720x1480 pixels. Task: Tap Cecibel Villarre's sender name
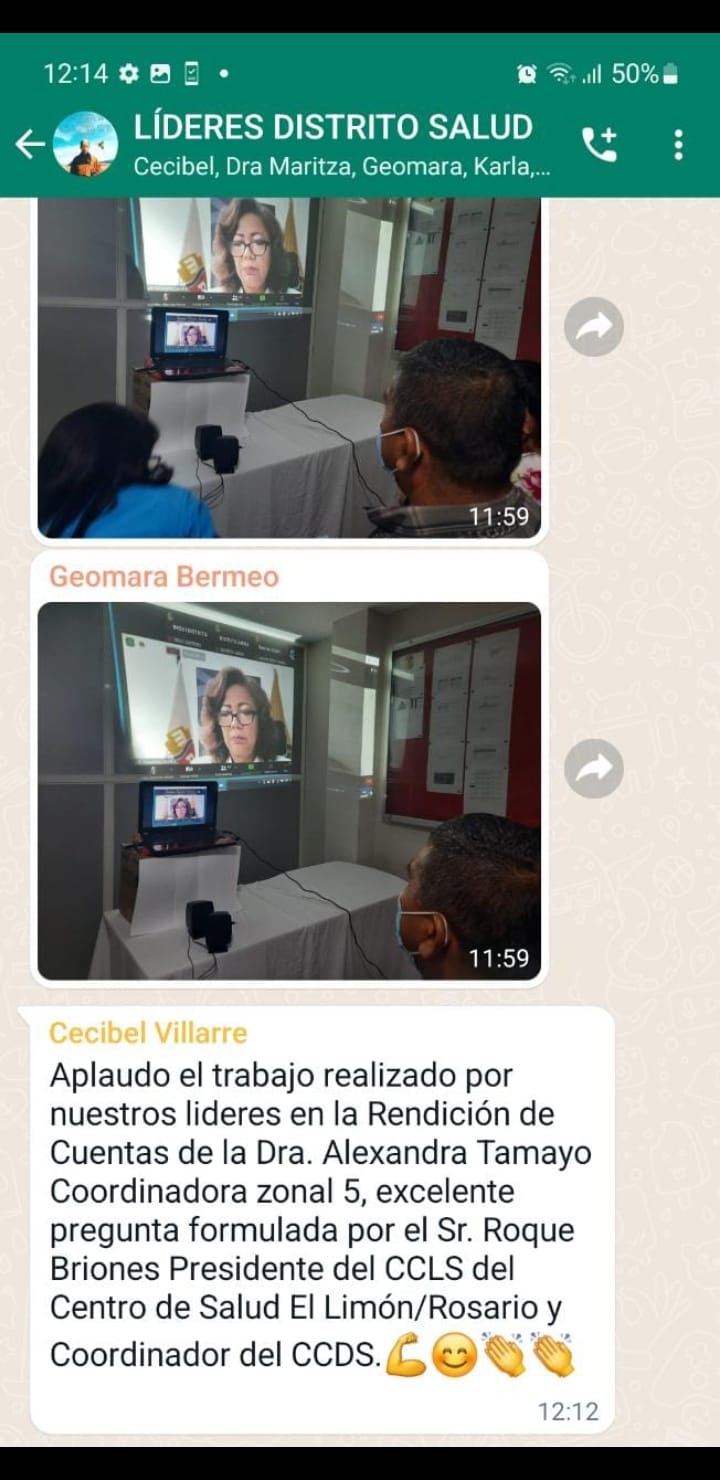click(148, 1033)
